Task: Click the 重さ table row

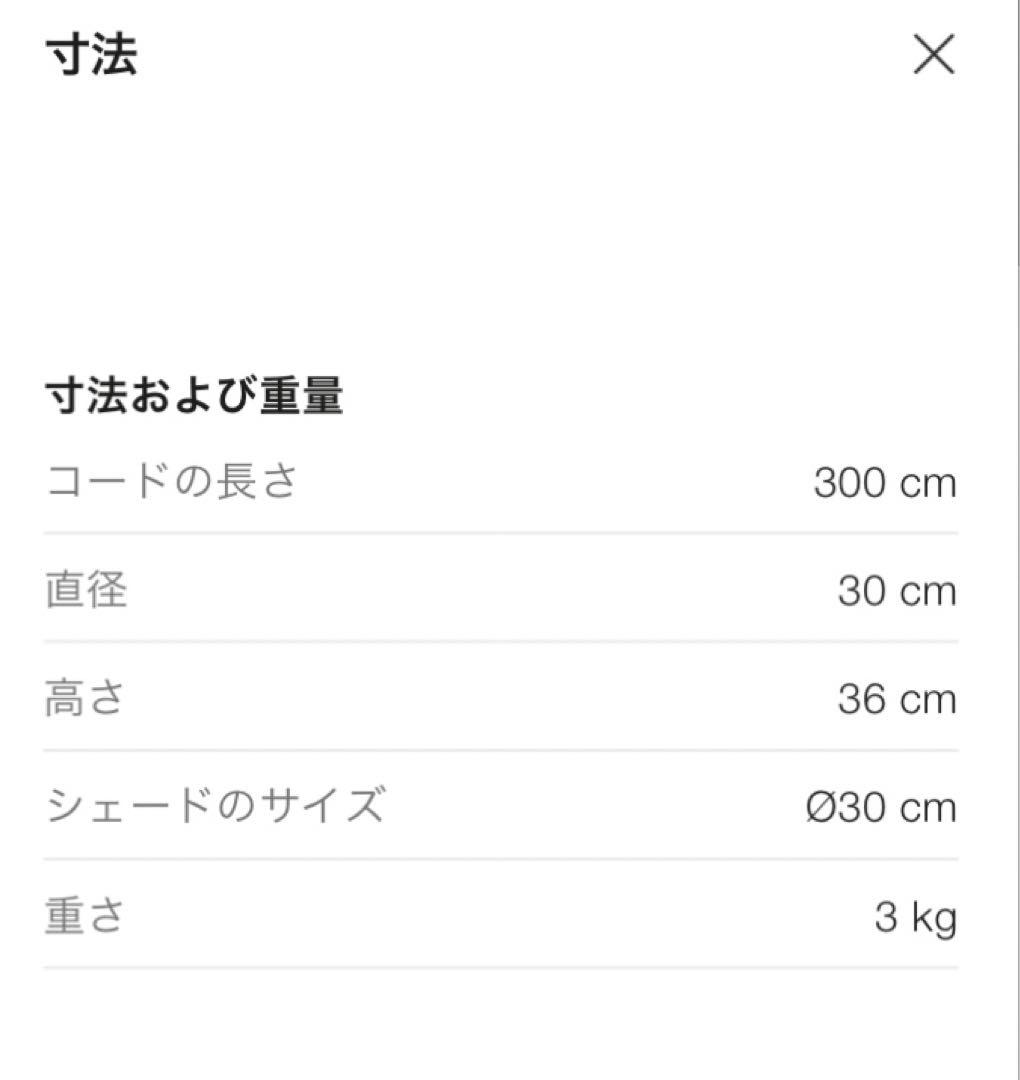Action: (500, 916)
